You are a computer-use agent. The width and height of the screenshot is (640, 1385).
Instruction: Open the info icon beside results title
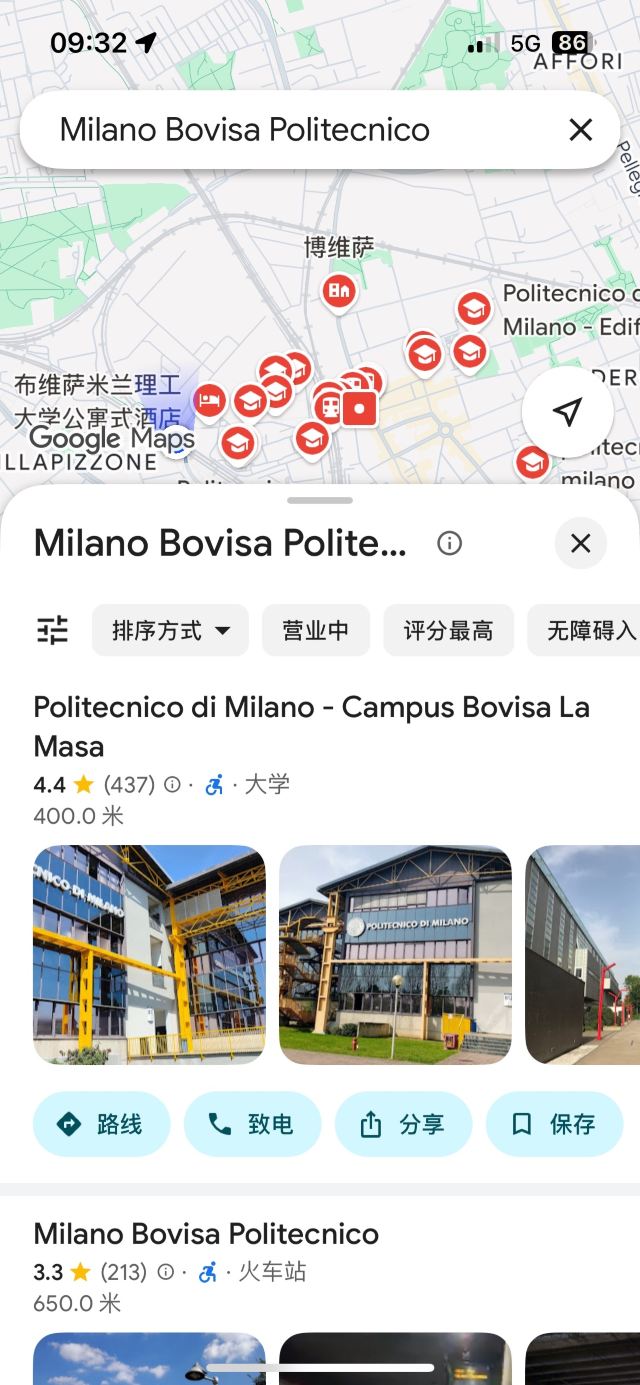tap(450, 543)
